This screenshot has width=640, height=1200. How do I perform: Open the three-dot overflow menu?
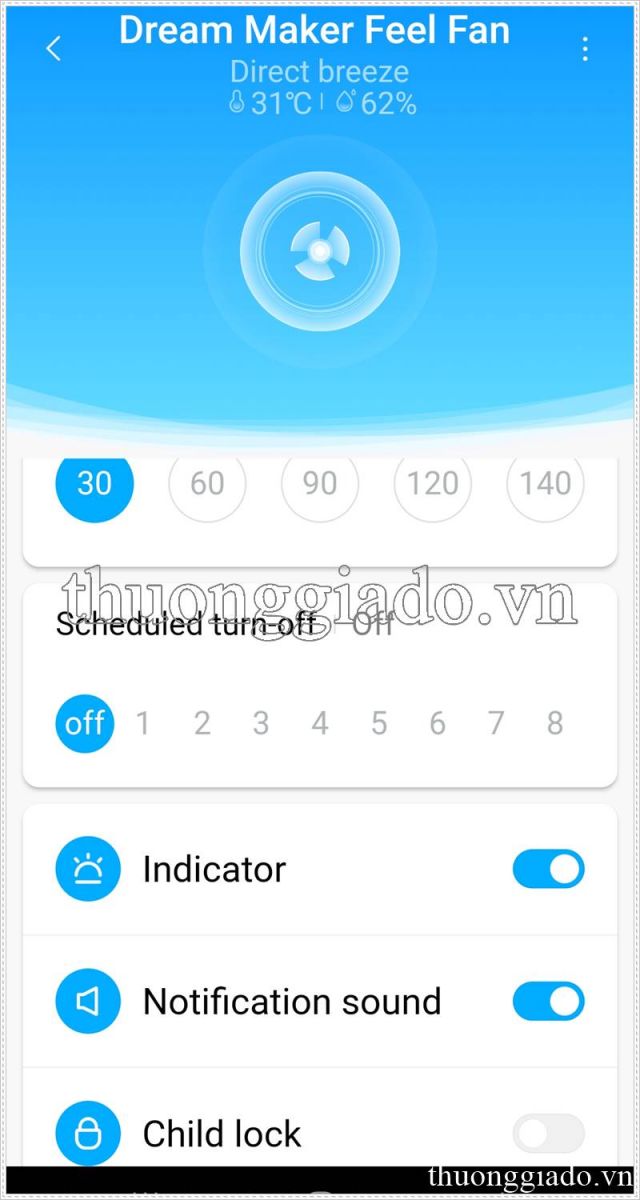585,48
